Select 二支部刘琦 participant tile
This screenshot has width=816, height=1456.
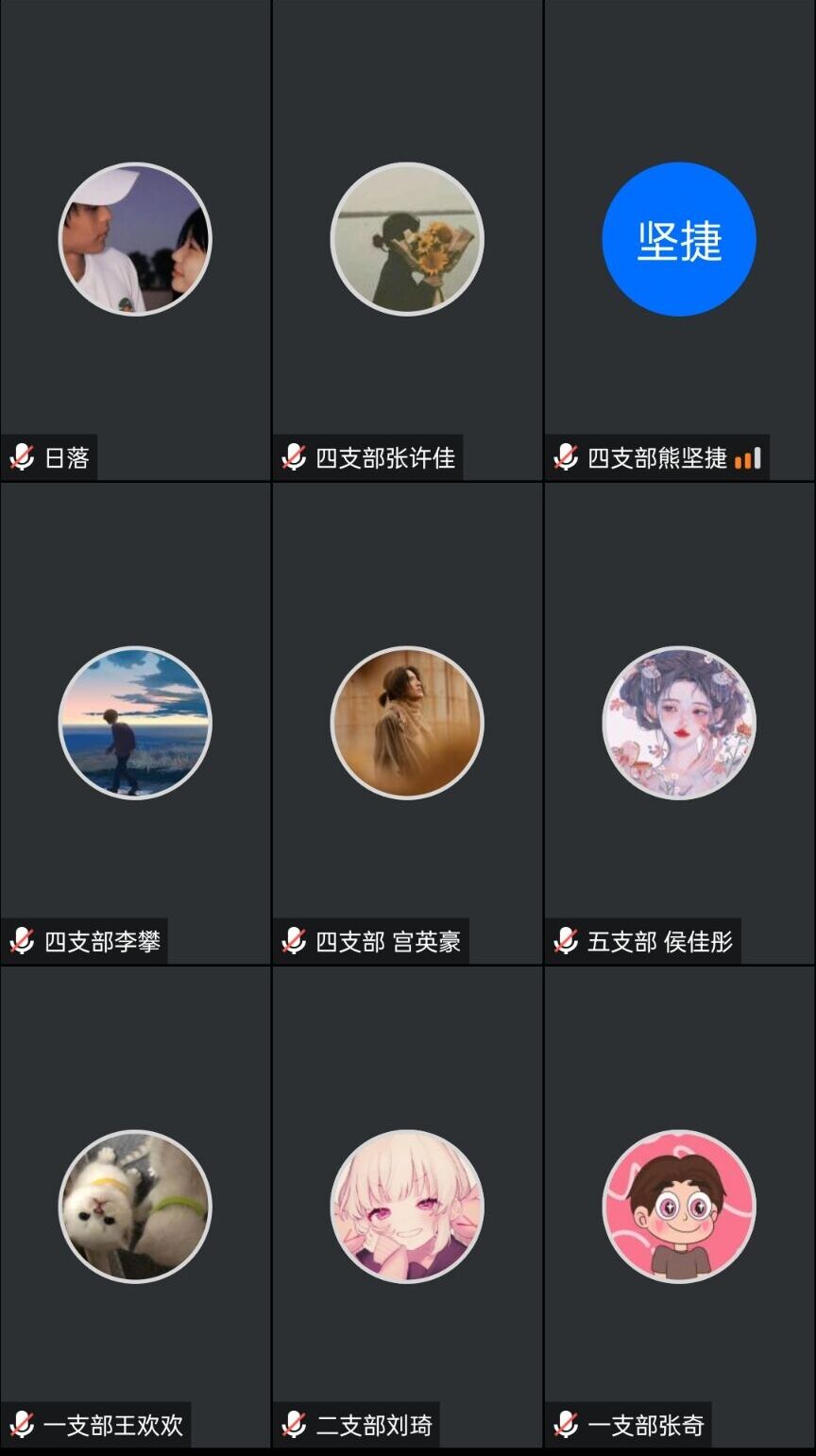407,1207
